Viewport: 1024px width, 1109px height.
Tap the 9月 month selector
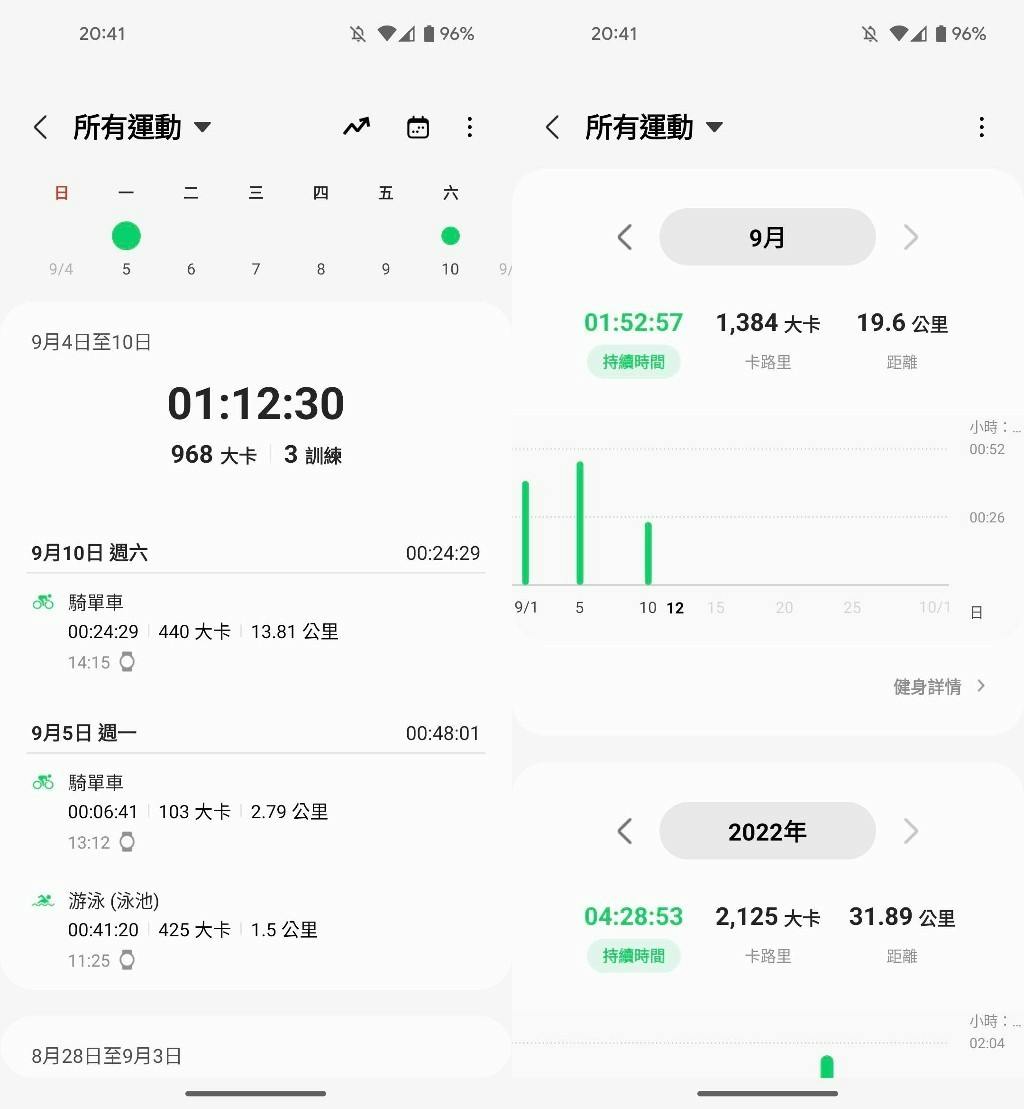click(x=767, y=237)
